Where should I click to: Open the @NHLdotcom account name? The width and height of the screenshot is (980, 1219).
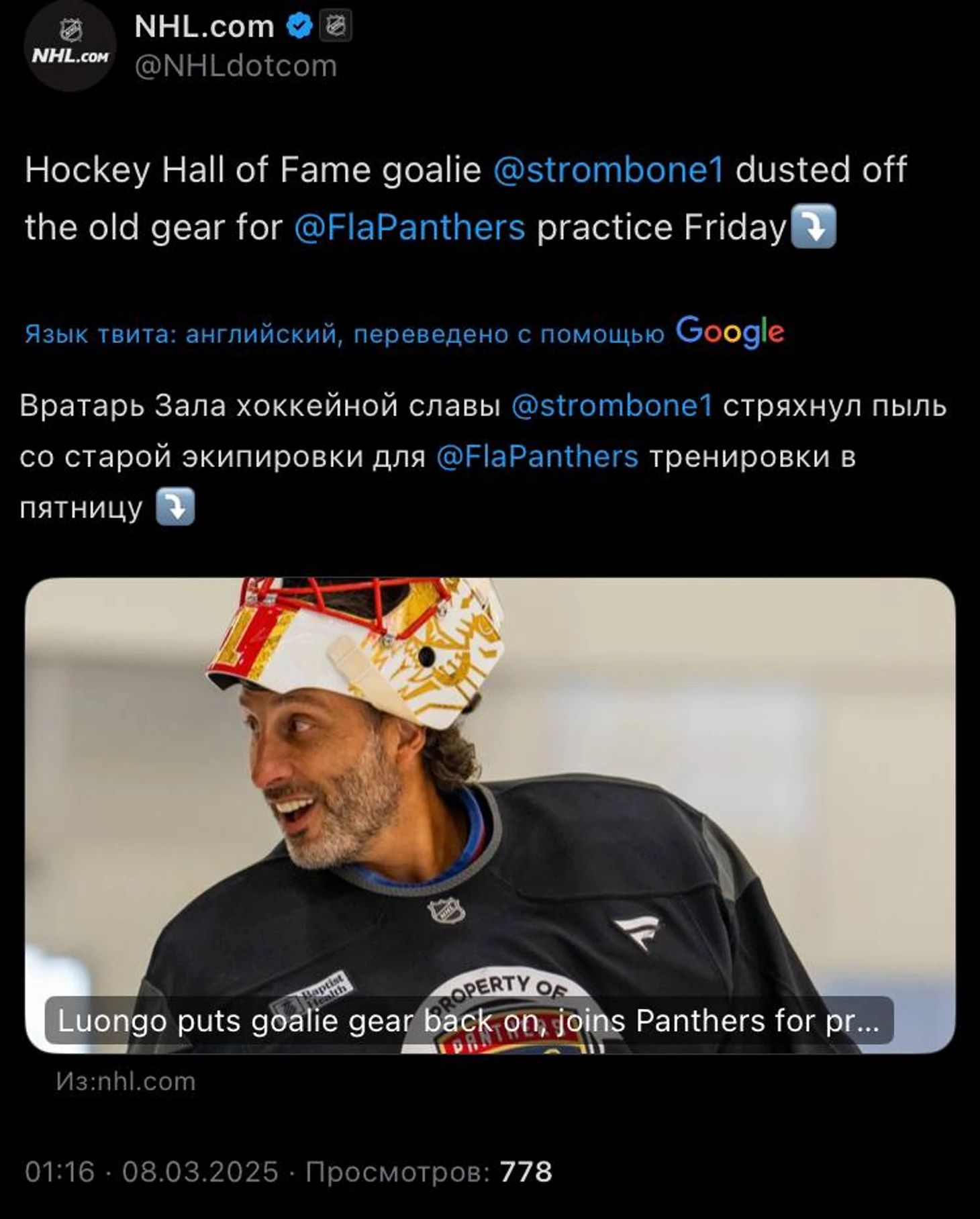(236, 66)
